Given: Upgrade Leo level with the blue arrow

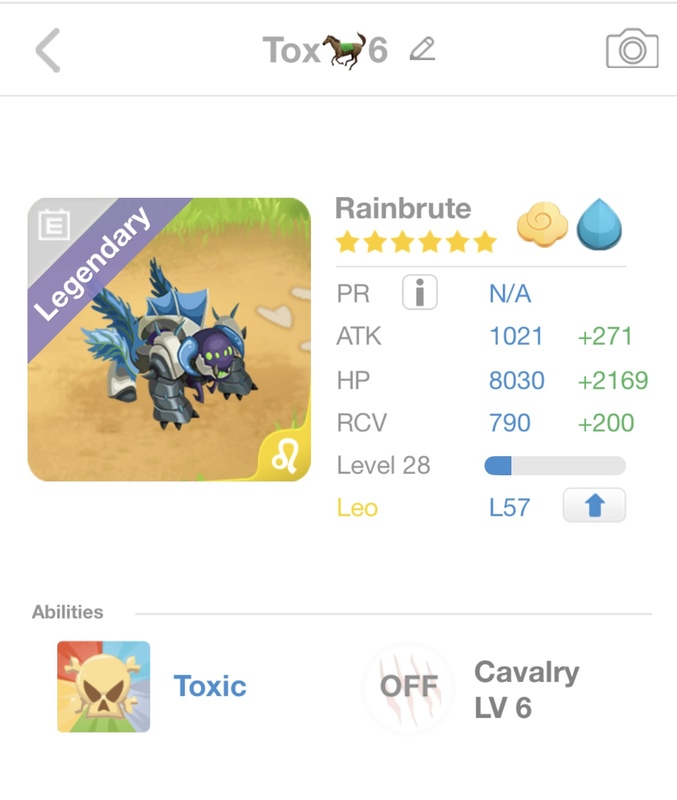Looking at the screenshot, I should (x=594, y=506).
